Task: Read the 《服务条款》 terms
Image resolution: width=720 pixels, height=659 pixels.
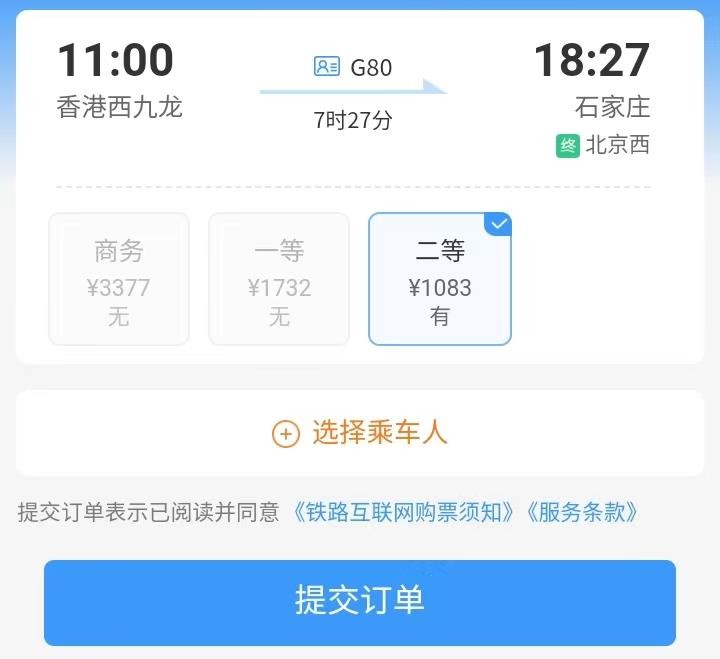Action: [582, 513]
